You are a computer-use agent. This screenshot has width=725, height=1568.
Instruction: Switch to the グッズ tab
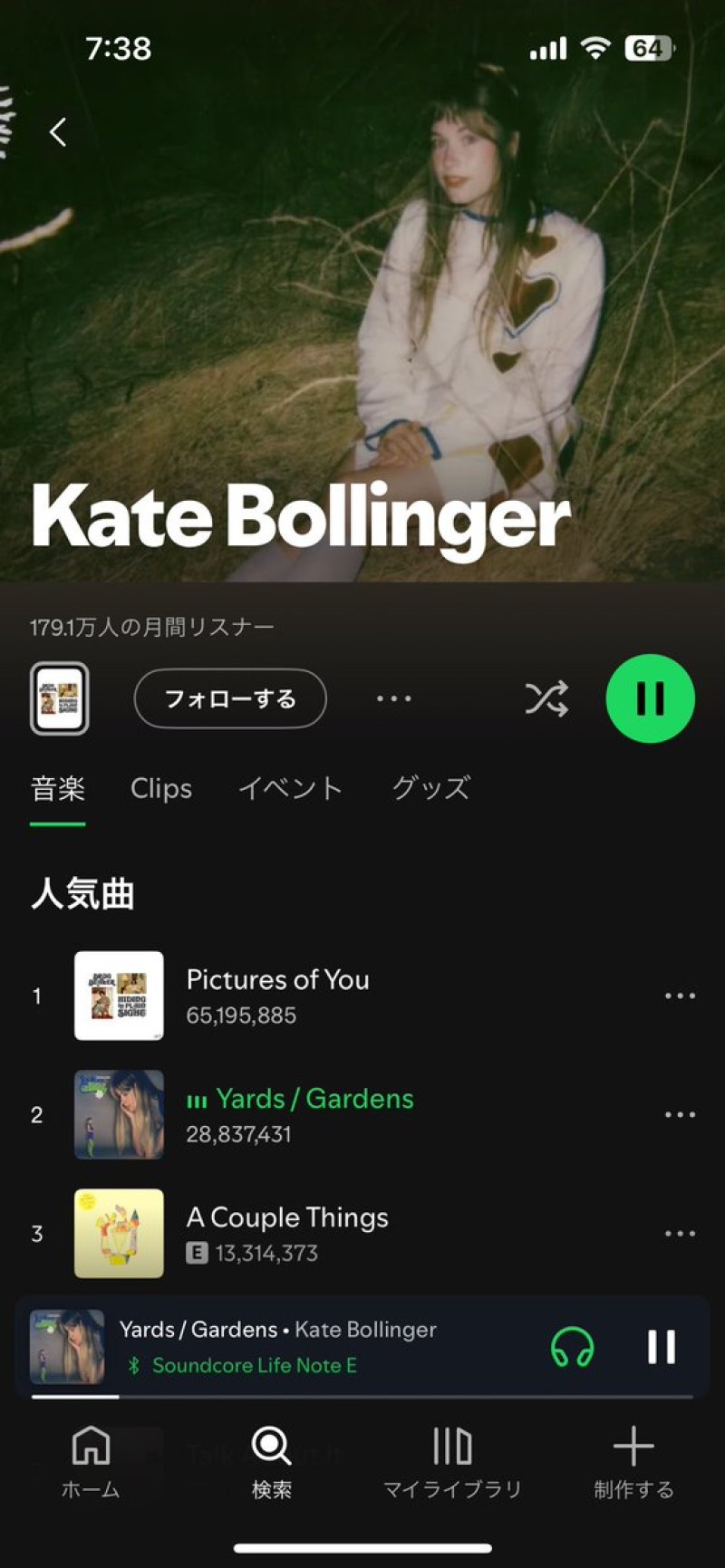coord(430,788)
